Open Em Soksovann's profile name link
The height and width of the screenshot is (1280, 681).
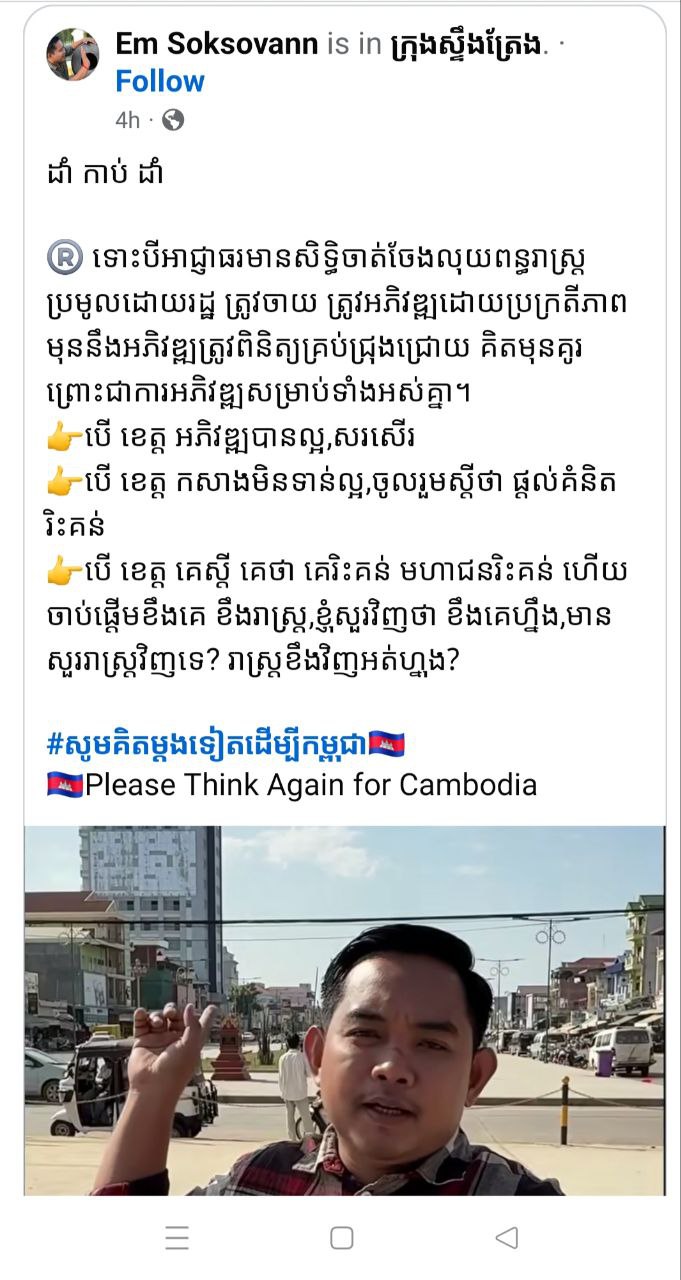[217, 44]
